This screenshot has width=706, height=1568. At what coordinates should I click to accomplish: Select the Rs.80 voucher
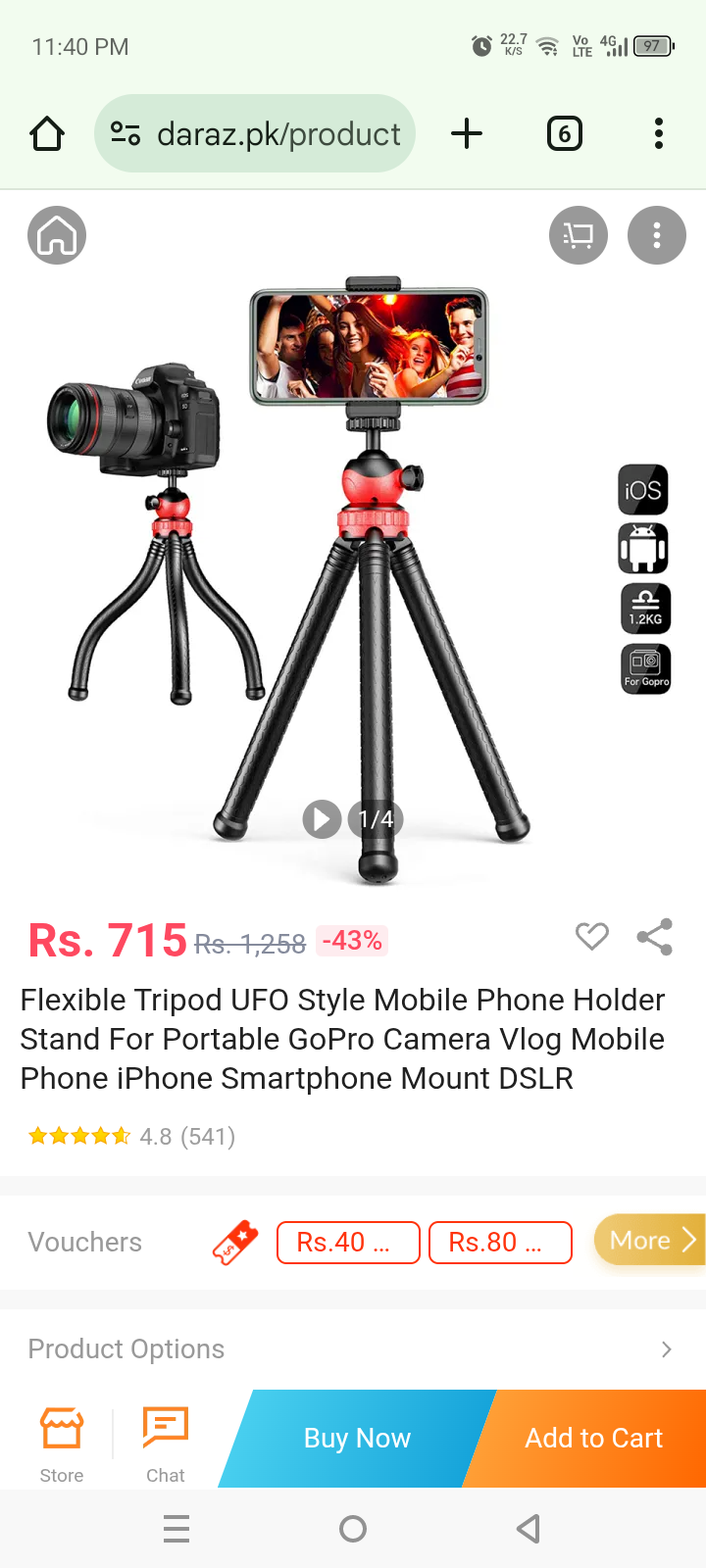click(500, 1242)
